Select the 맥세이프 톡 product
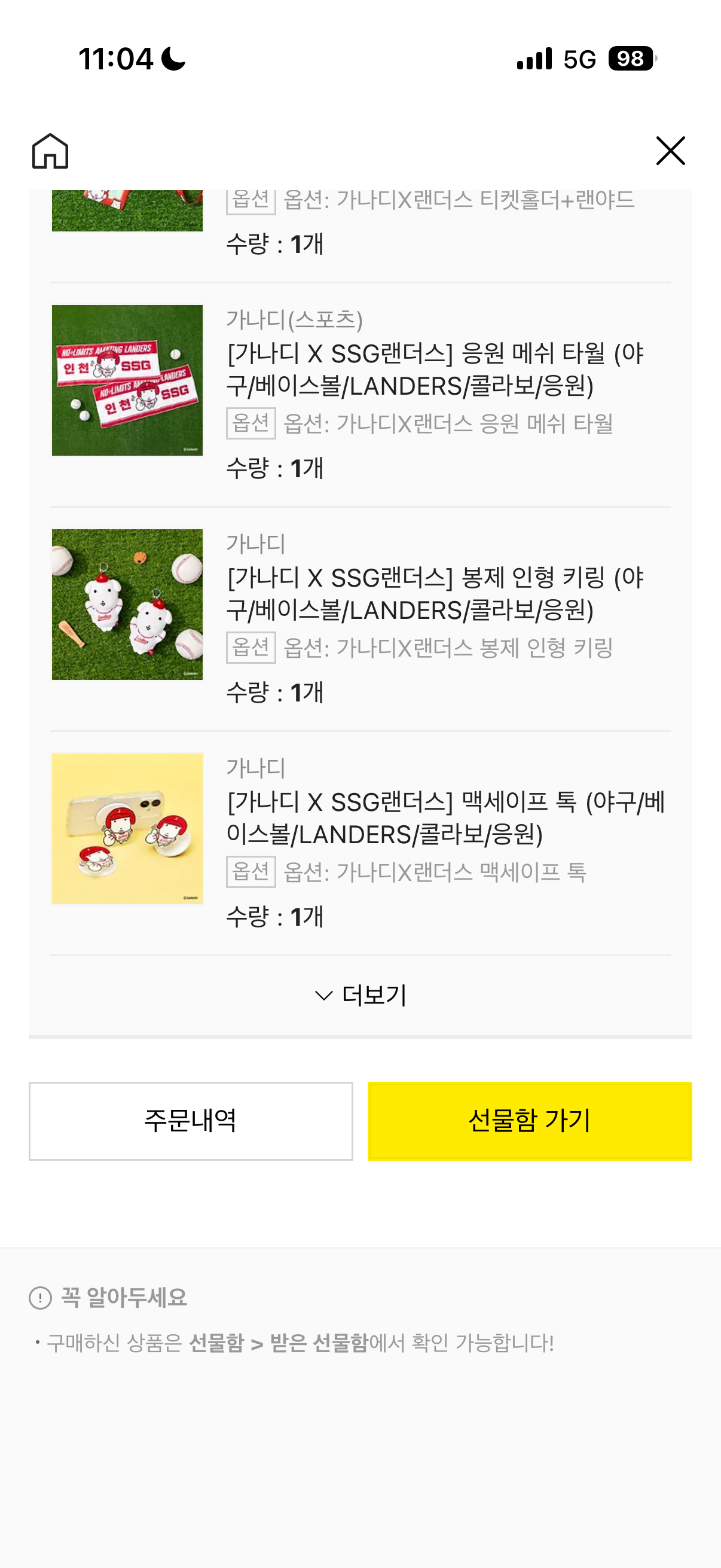Screen dimensions: 721x1568 445,817
